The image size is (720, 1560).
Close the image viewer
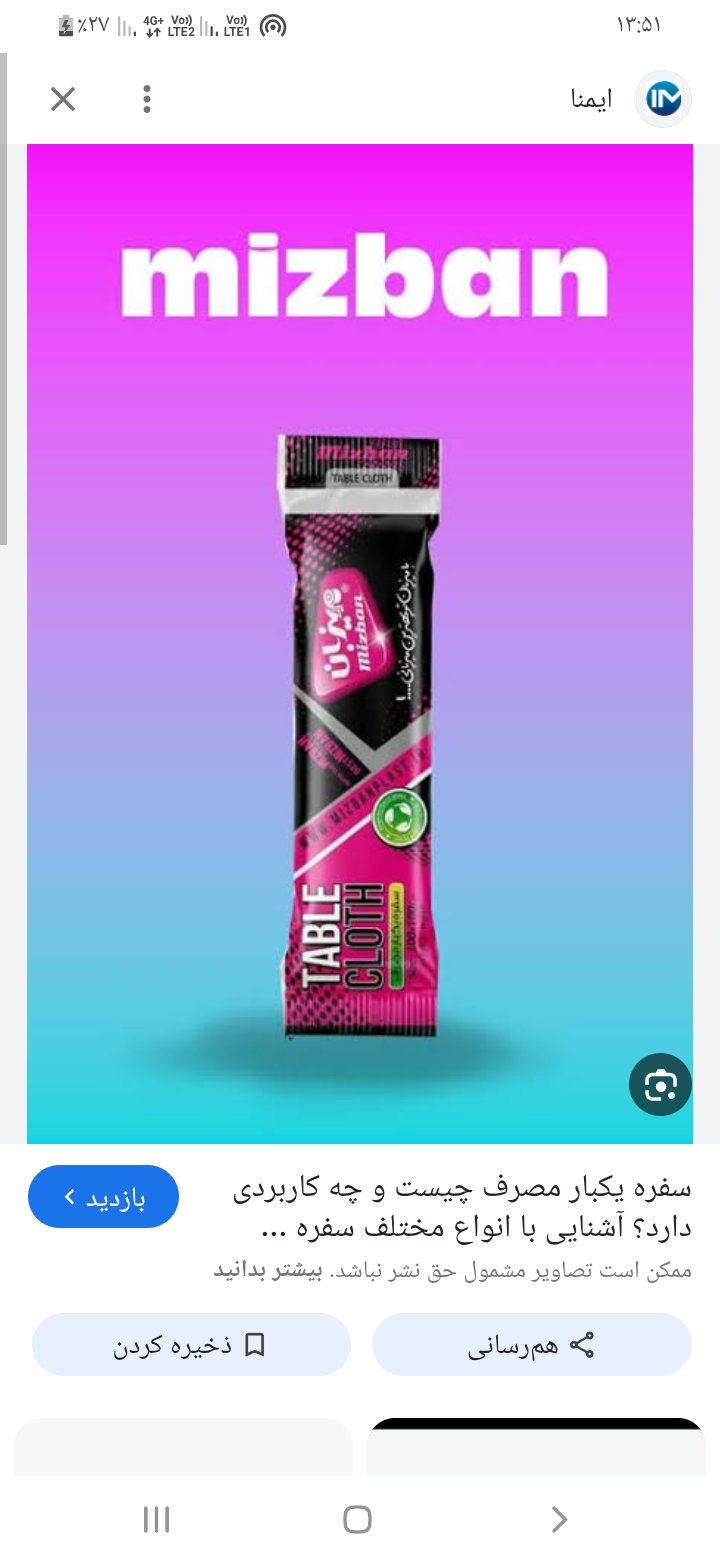point(63,99)
